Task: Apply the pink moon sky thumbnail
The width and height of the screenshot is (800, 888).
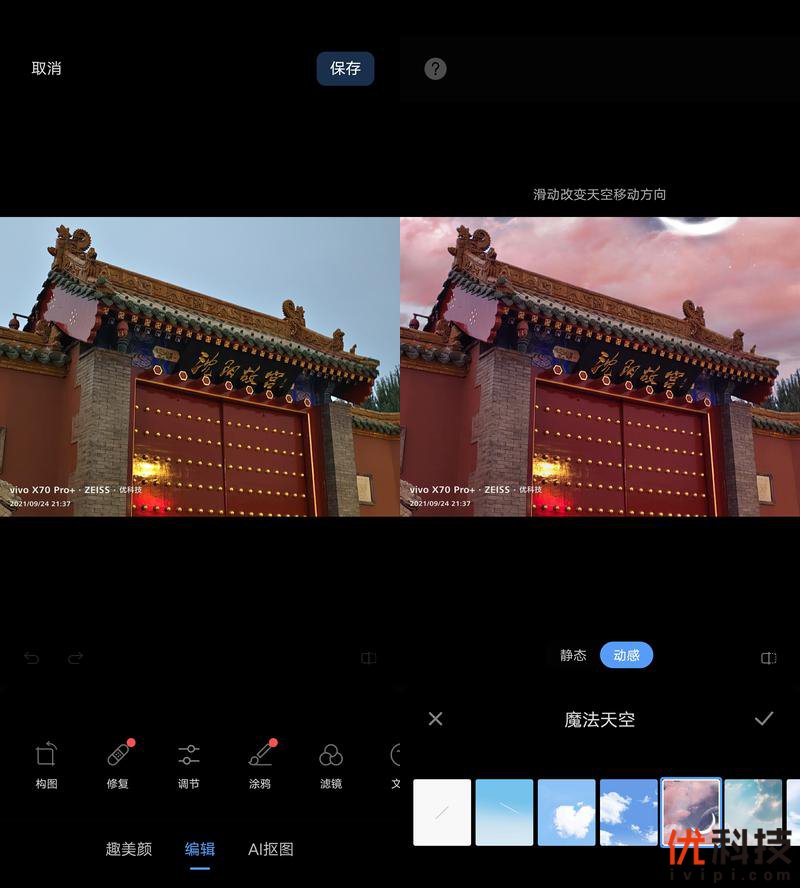Action: [690, 812]
